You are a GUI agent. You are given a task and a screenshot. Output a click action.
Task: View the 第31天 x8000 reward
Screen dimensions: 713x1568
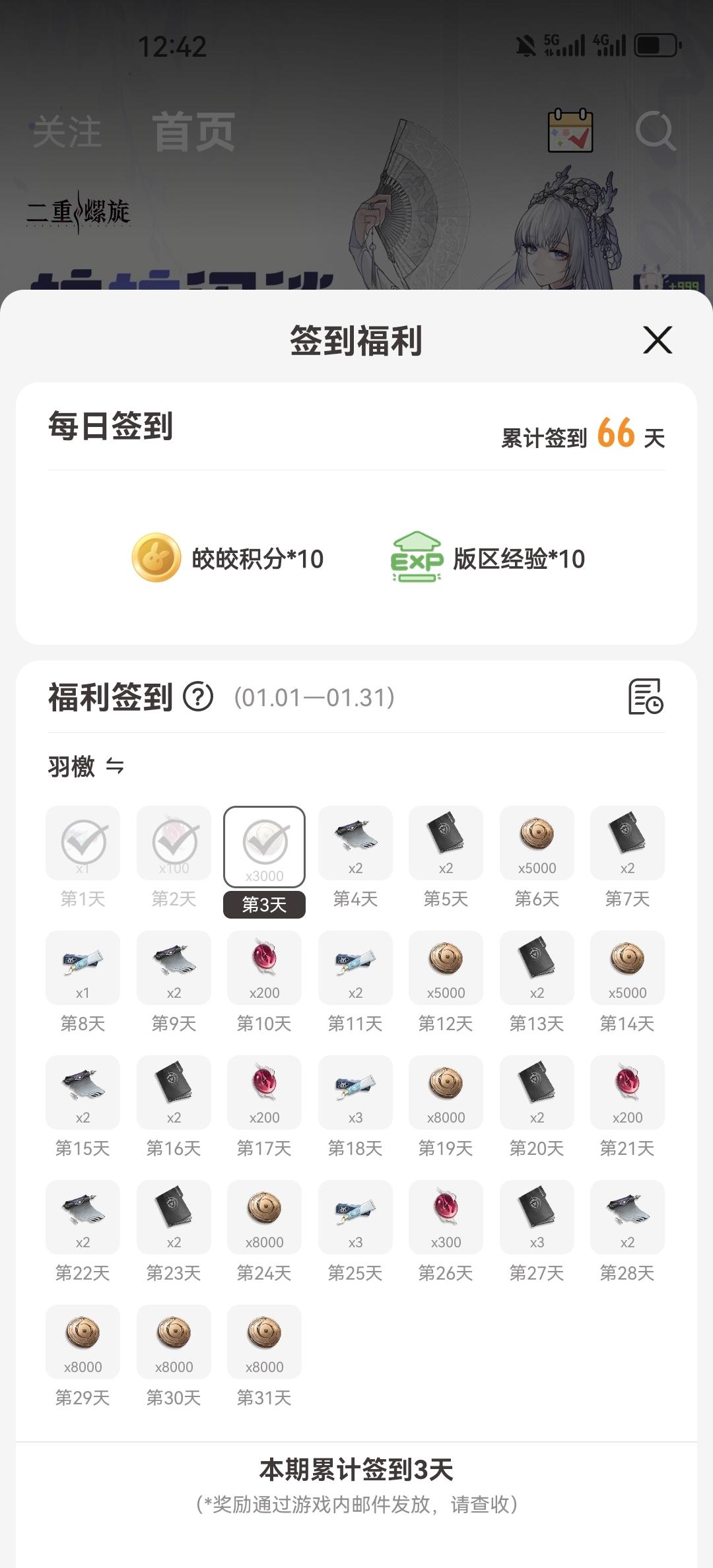pyautogui.click(x=264, y=1342)
